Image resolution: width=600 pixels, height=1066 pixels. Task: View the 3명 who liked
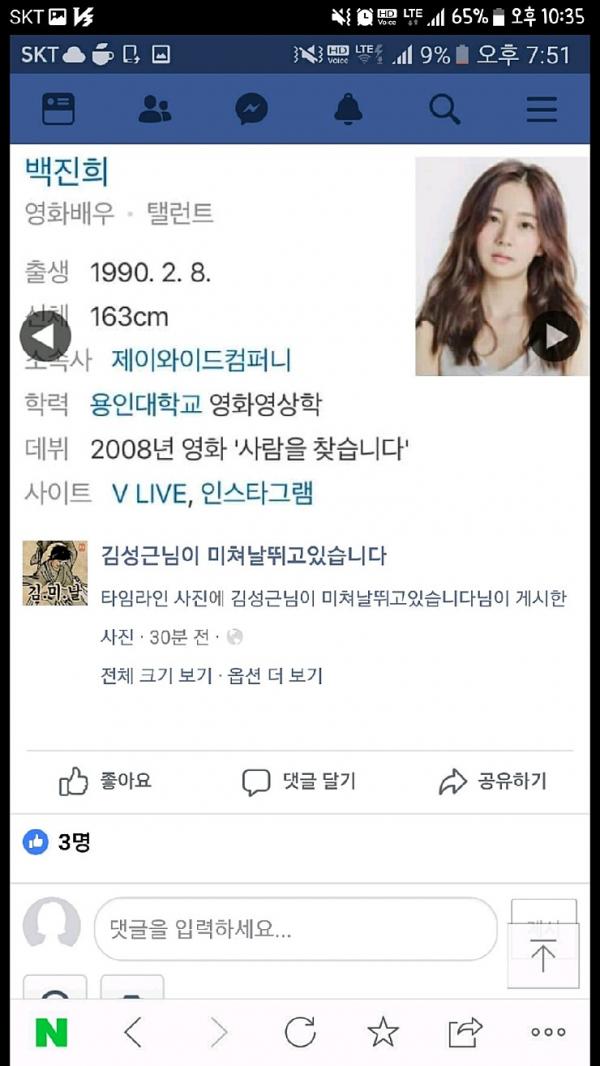pos(58,842)
